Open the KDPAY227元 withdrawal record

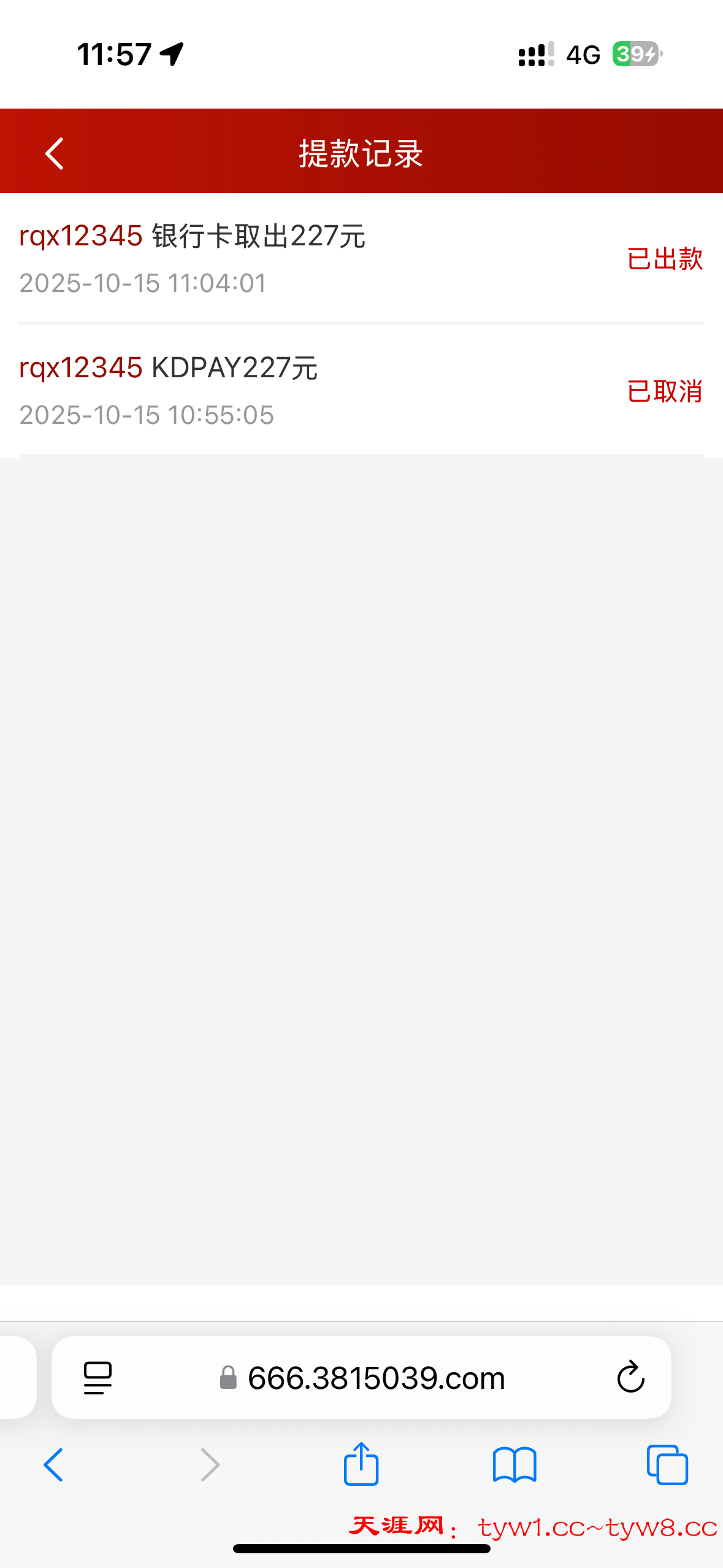tap(361, 391)
